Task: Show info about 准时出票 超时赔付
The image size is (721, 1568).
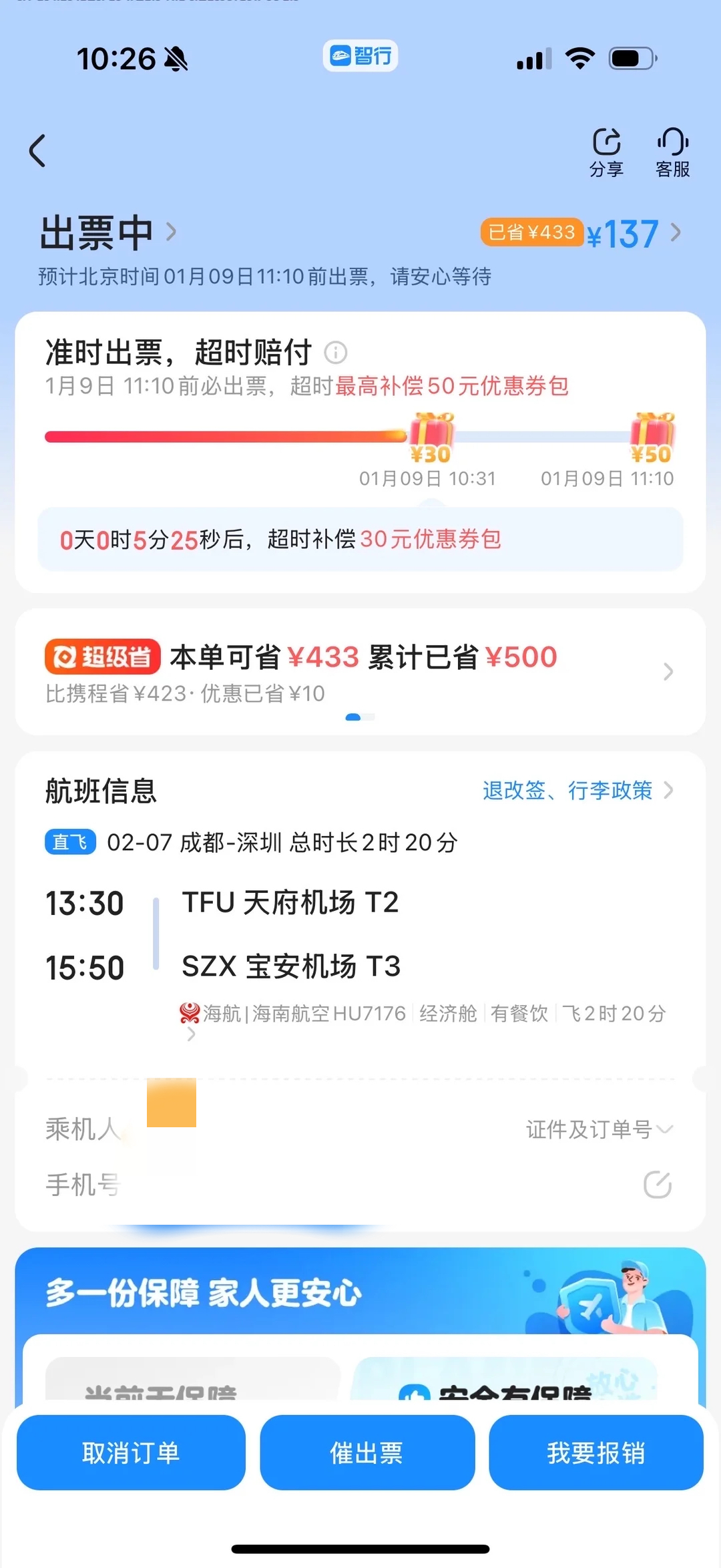Action: pos(336,352)
